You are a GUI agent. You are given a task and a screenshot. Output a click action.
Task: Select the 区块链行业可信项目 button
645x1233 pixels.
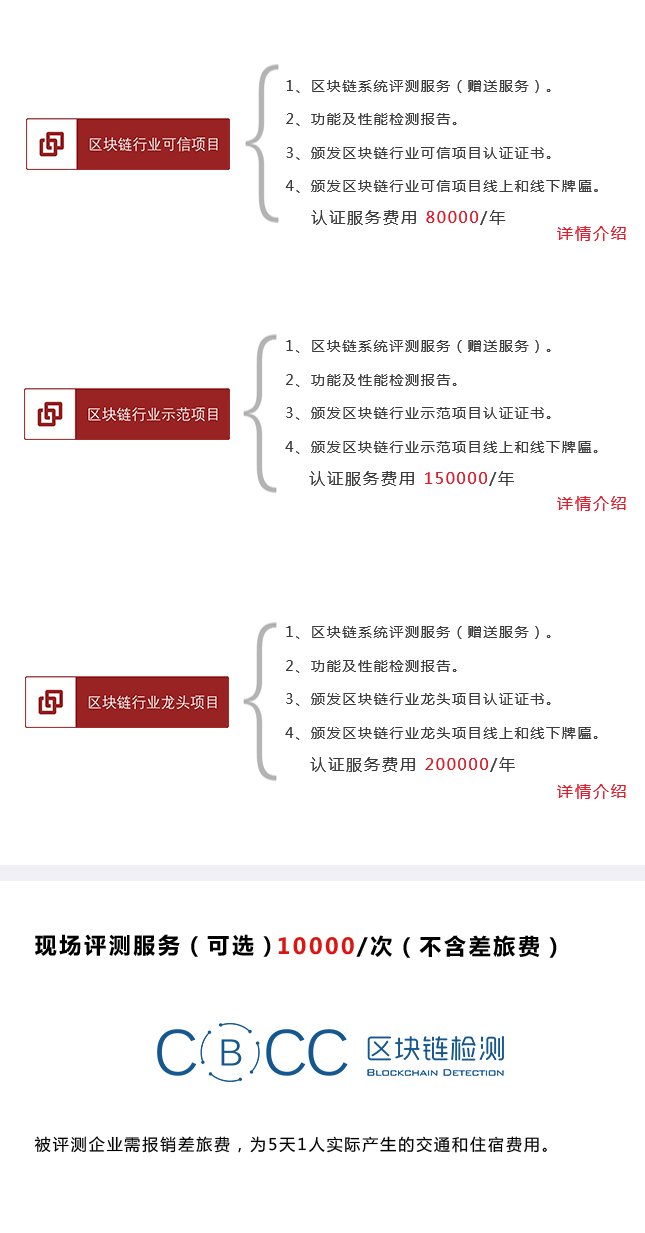click(x=128, y=144)
